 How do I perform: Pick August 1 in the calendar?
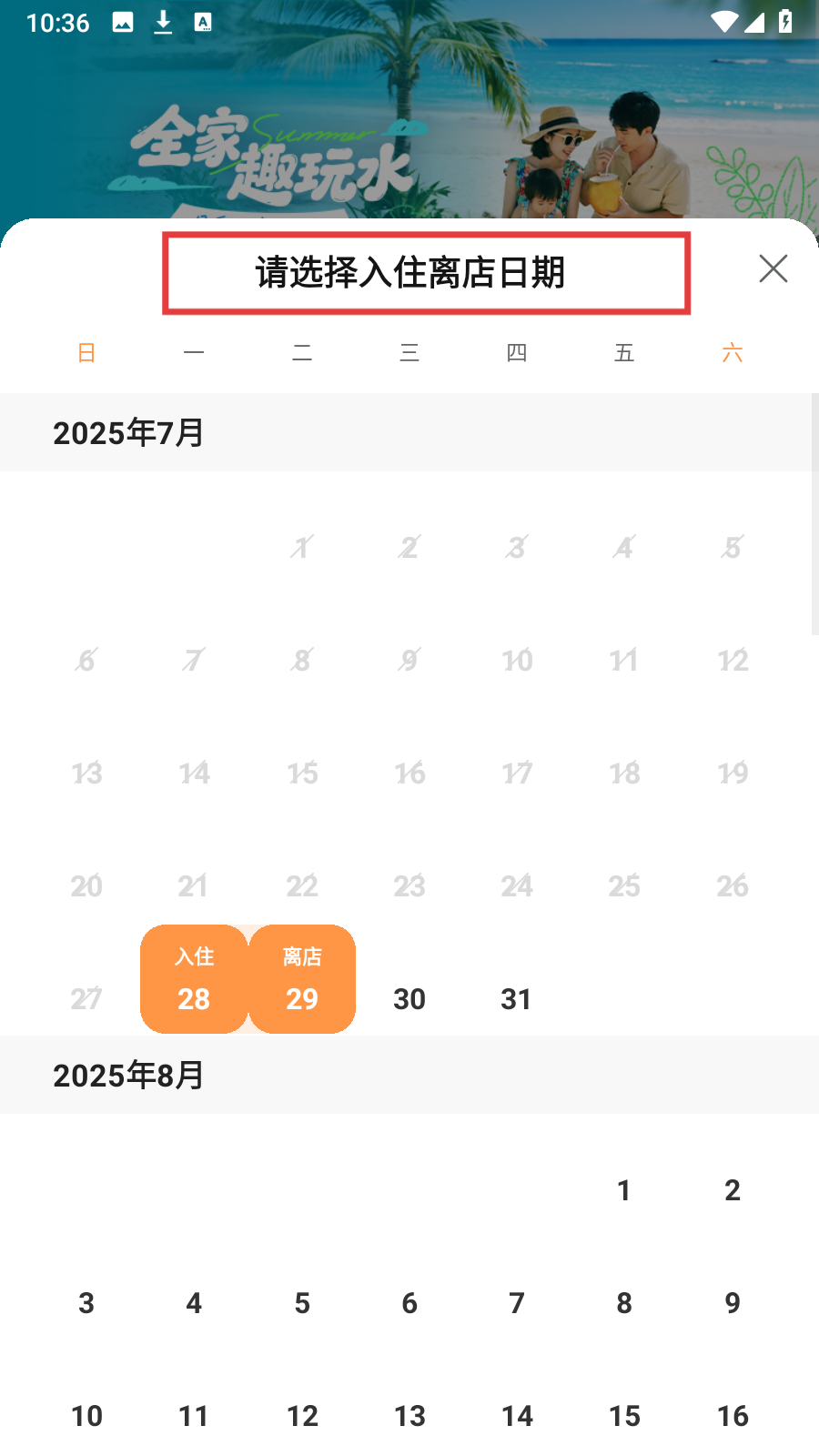(x=624, y=1190)
